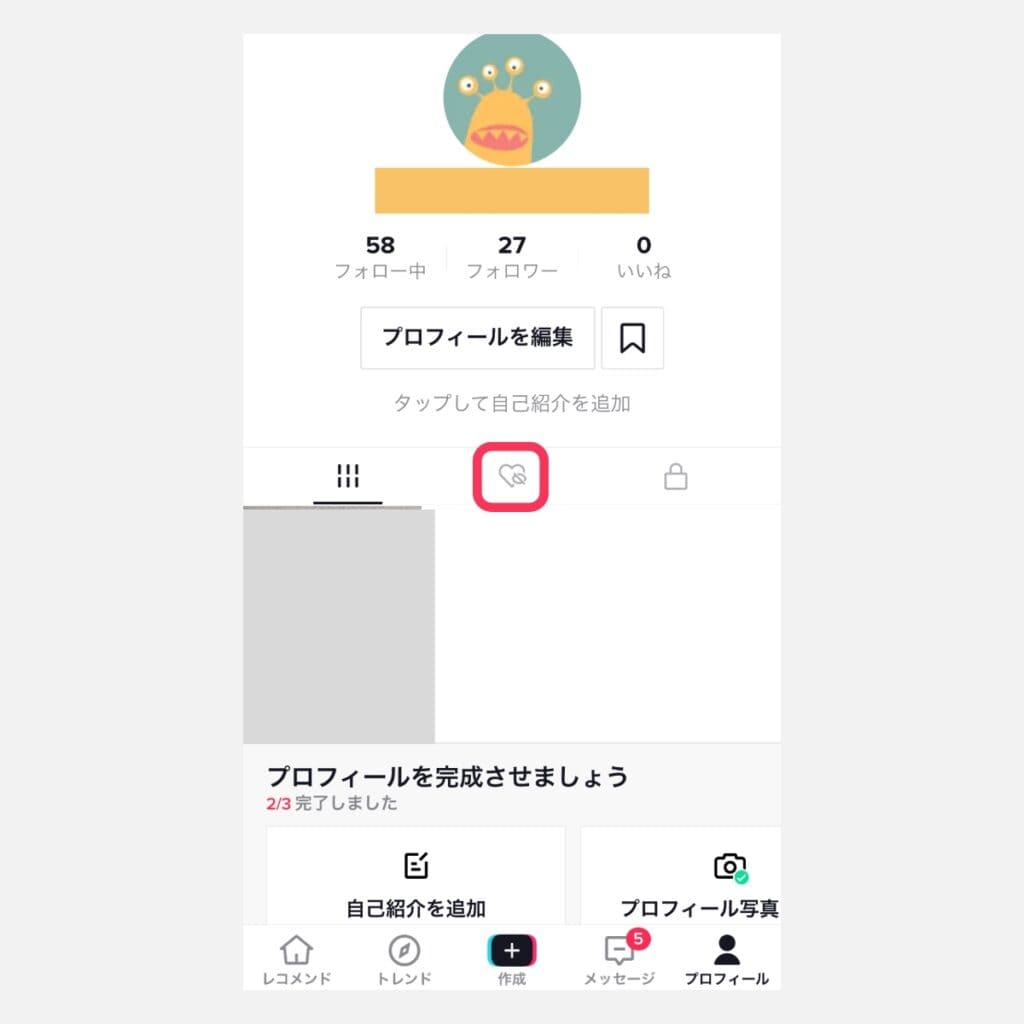
Task: View the 27 フォロワー list
Action: pyautogui.click(x=512, y=256)
